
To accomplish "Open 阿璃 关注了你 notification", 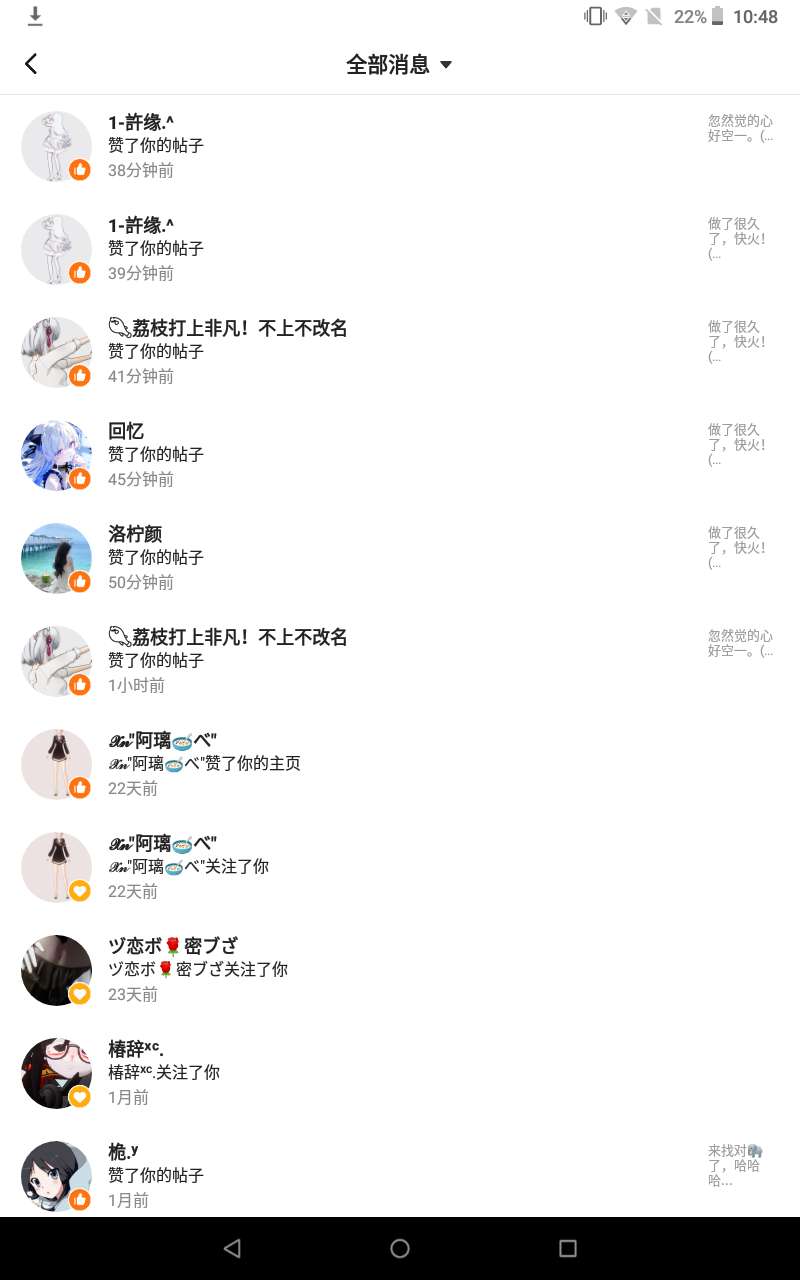I will pyautogui.click(x=400, y=867).
